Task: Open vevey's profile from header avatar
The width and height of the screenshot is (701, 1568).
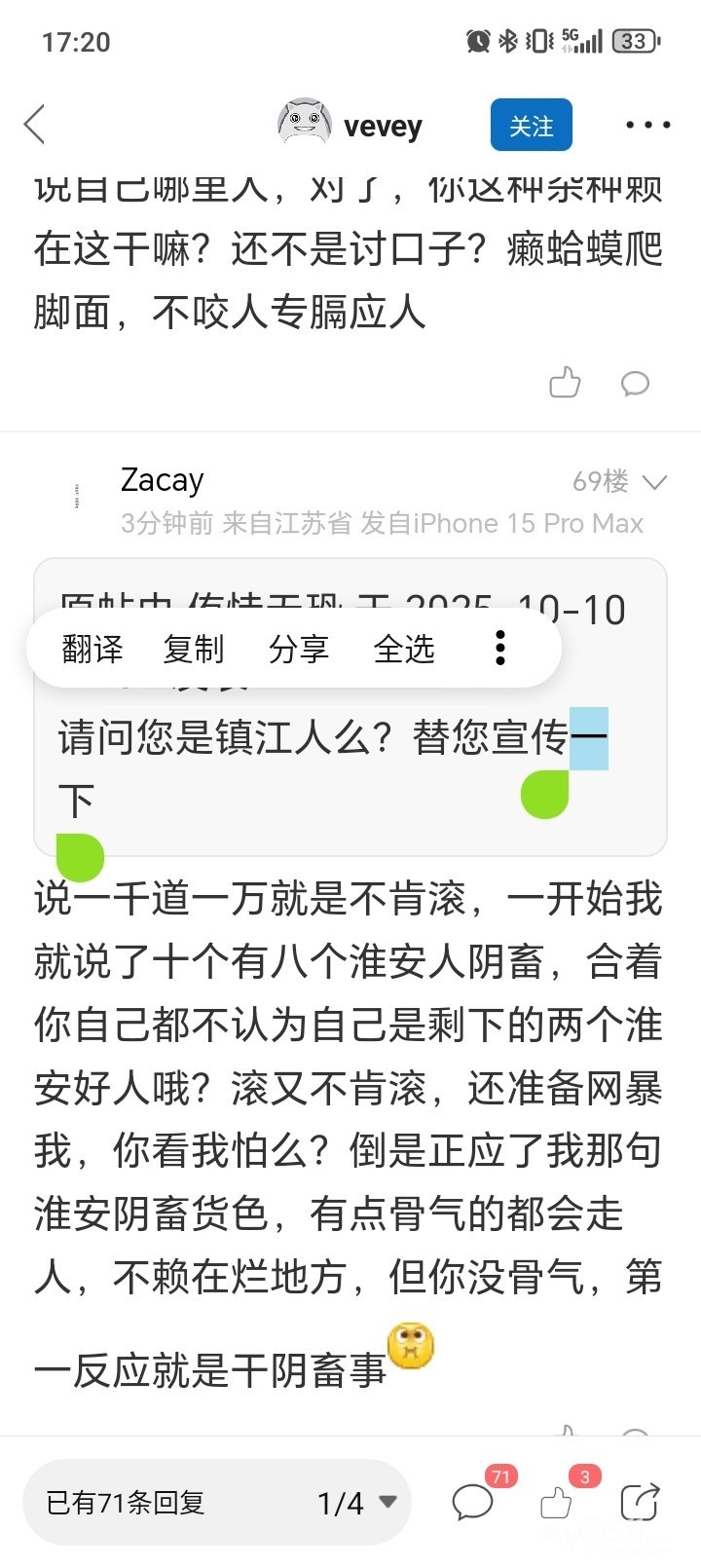Action: tap(305, 124)
